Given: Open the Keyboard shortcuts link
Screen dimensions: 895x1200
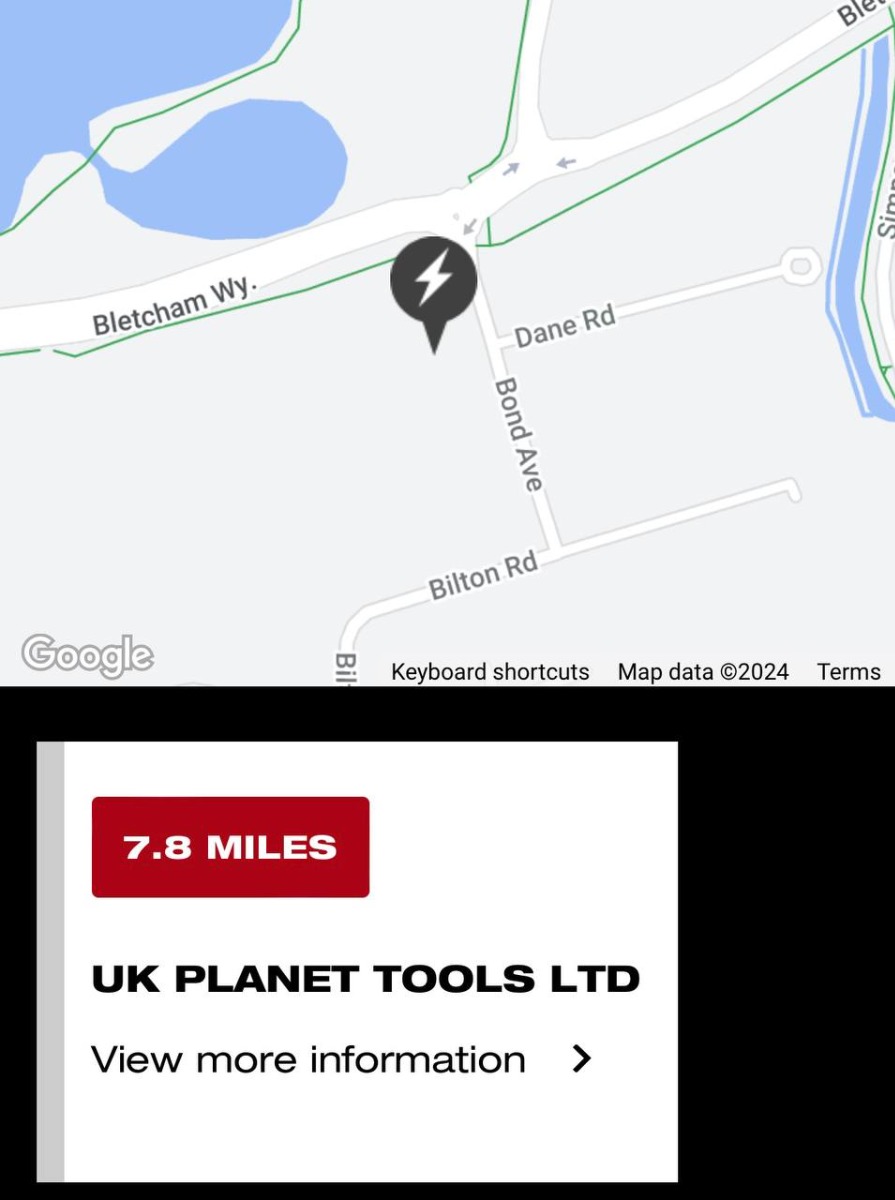Looking at the screenshot, I should tap(490, 672).
